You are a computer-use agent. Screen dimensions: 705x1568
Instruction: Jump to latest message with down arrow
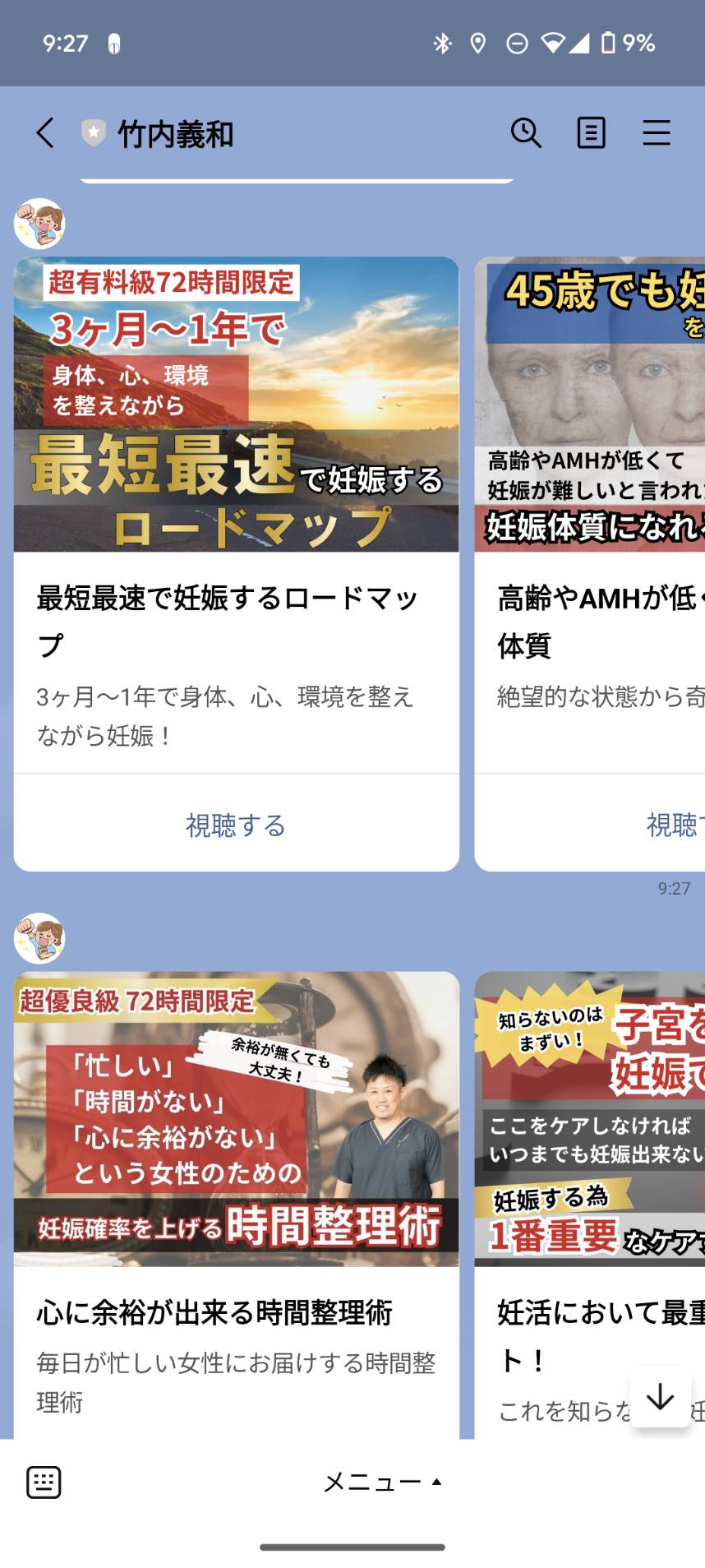660,1396
